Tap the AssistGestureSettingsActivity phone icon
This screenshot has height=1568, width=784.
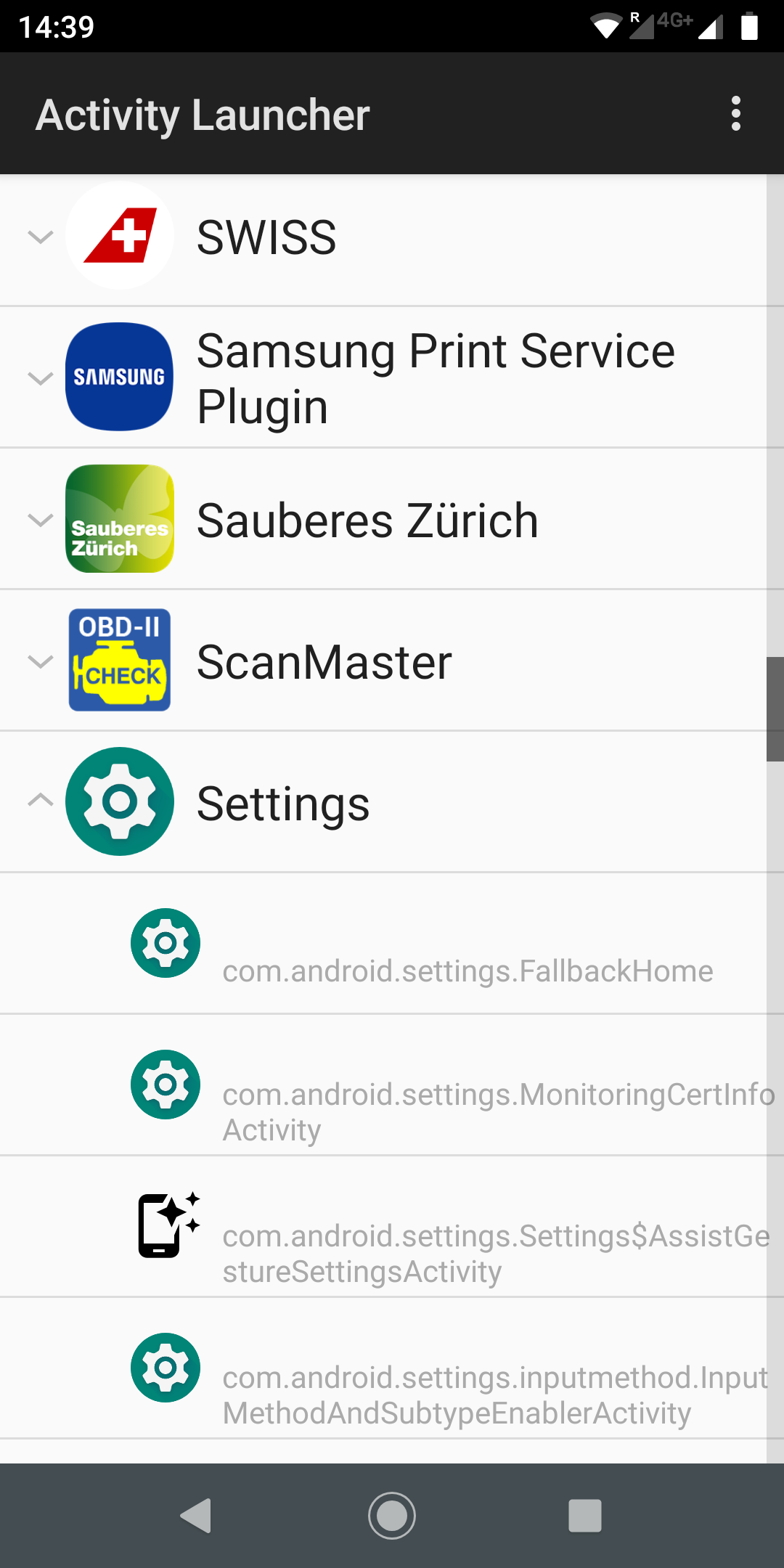[x=165, y=1225]
